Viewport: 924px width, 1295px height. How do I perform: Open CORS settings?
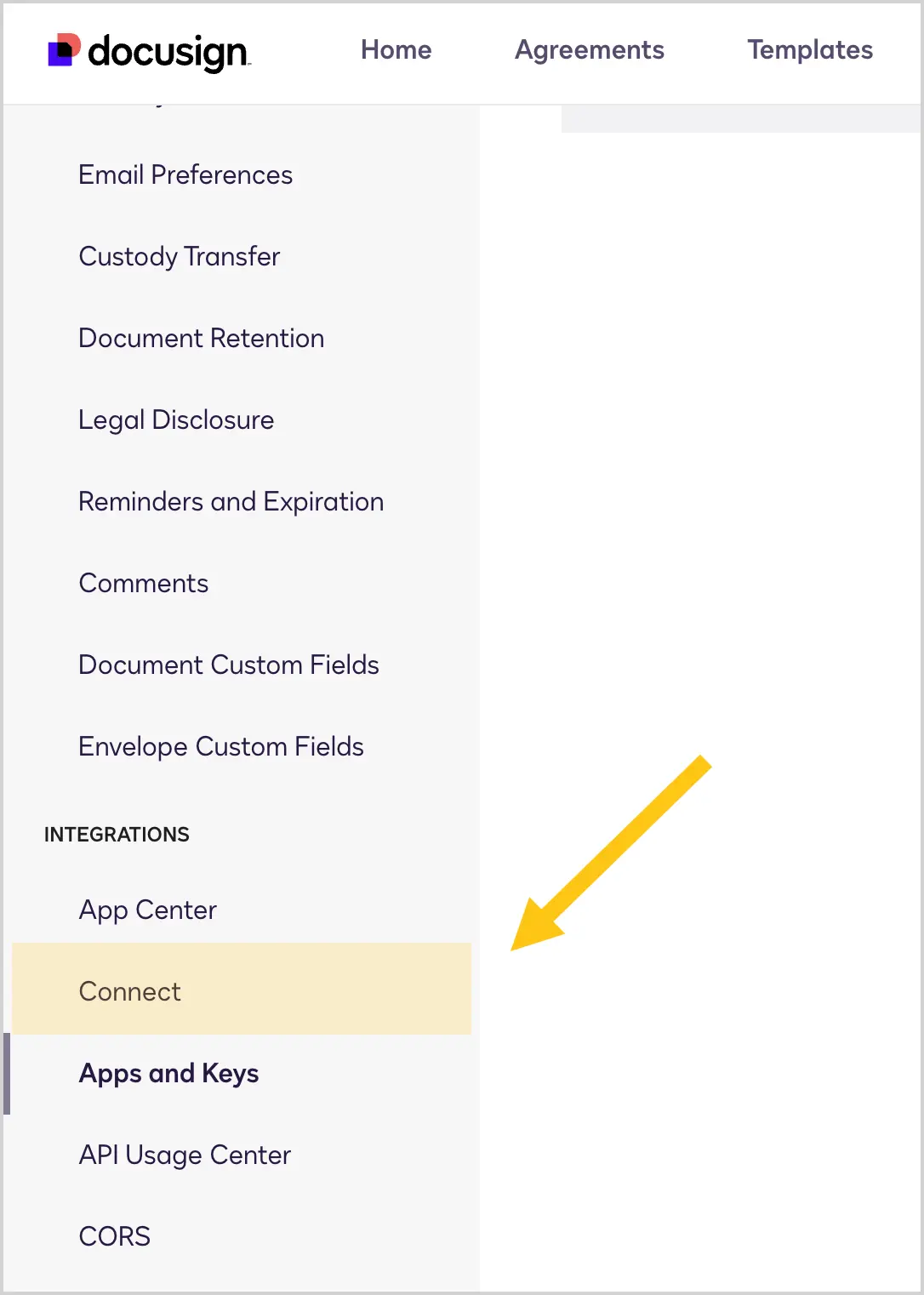click(x=114, y=1236)
